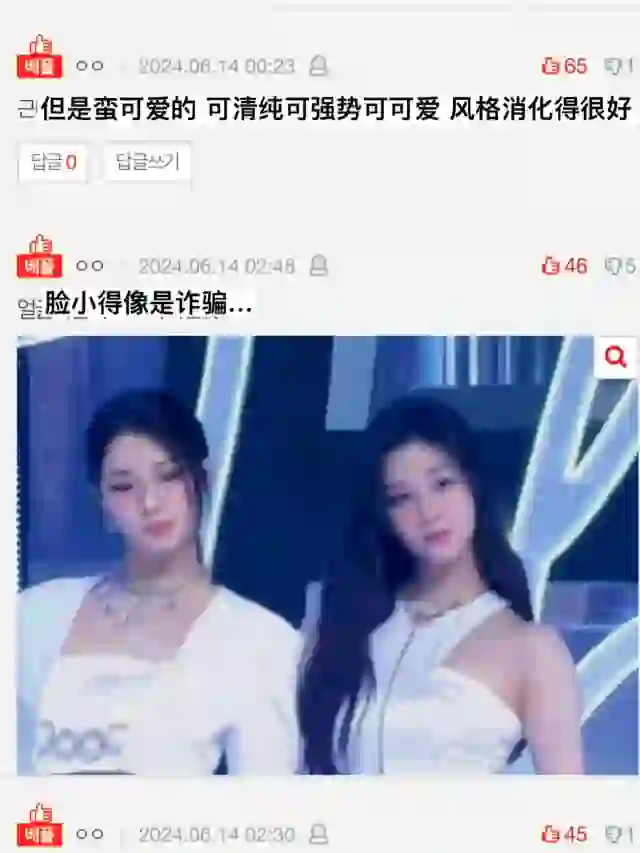Screen dimensions: 640x853
Task: Tap 답글쓰기 to write a reply
Action: point(148,162)
